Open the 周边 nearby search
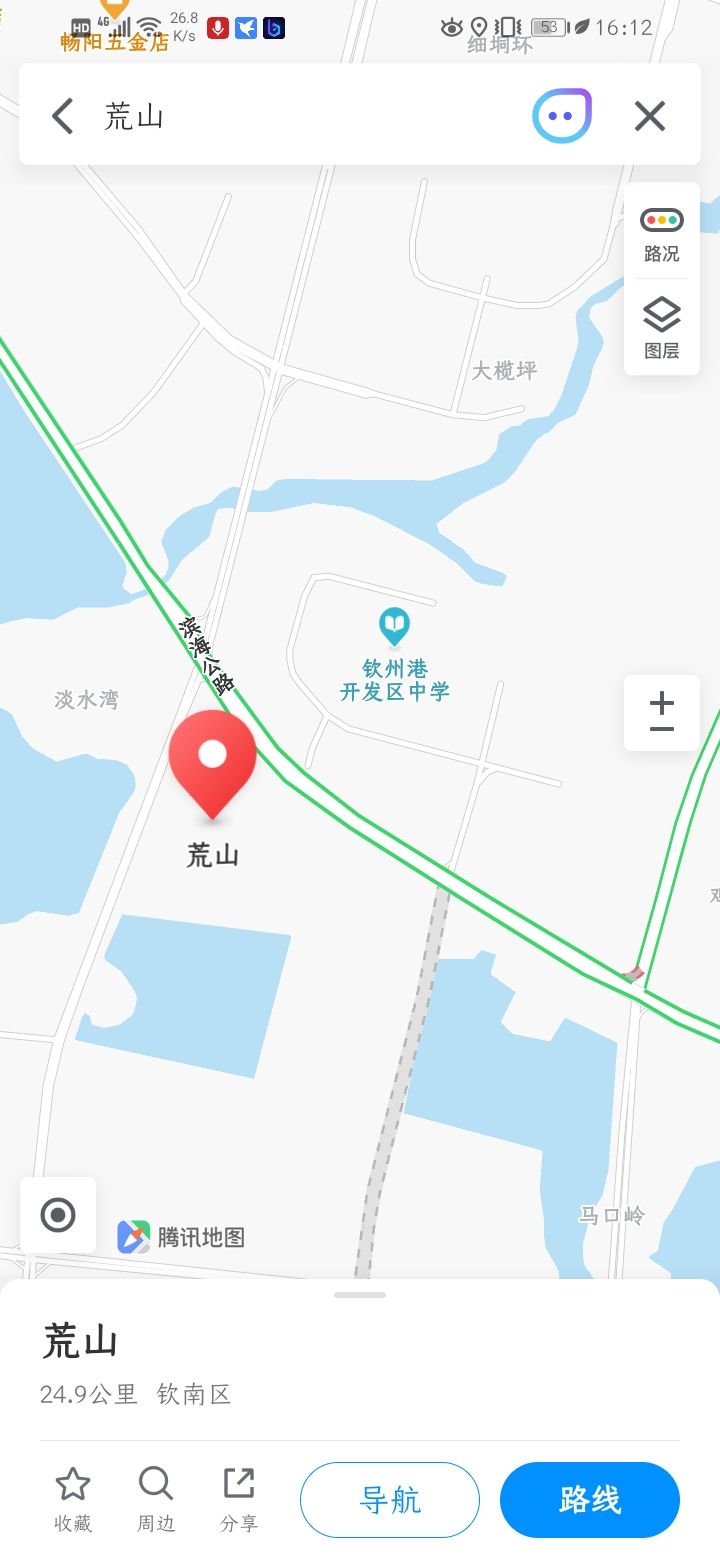Viewport: 720px width, 1560px height. [x=155, y=1497]
